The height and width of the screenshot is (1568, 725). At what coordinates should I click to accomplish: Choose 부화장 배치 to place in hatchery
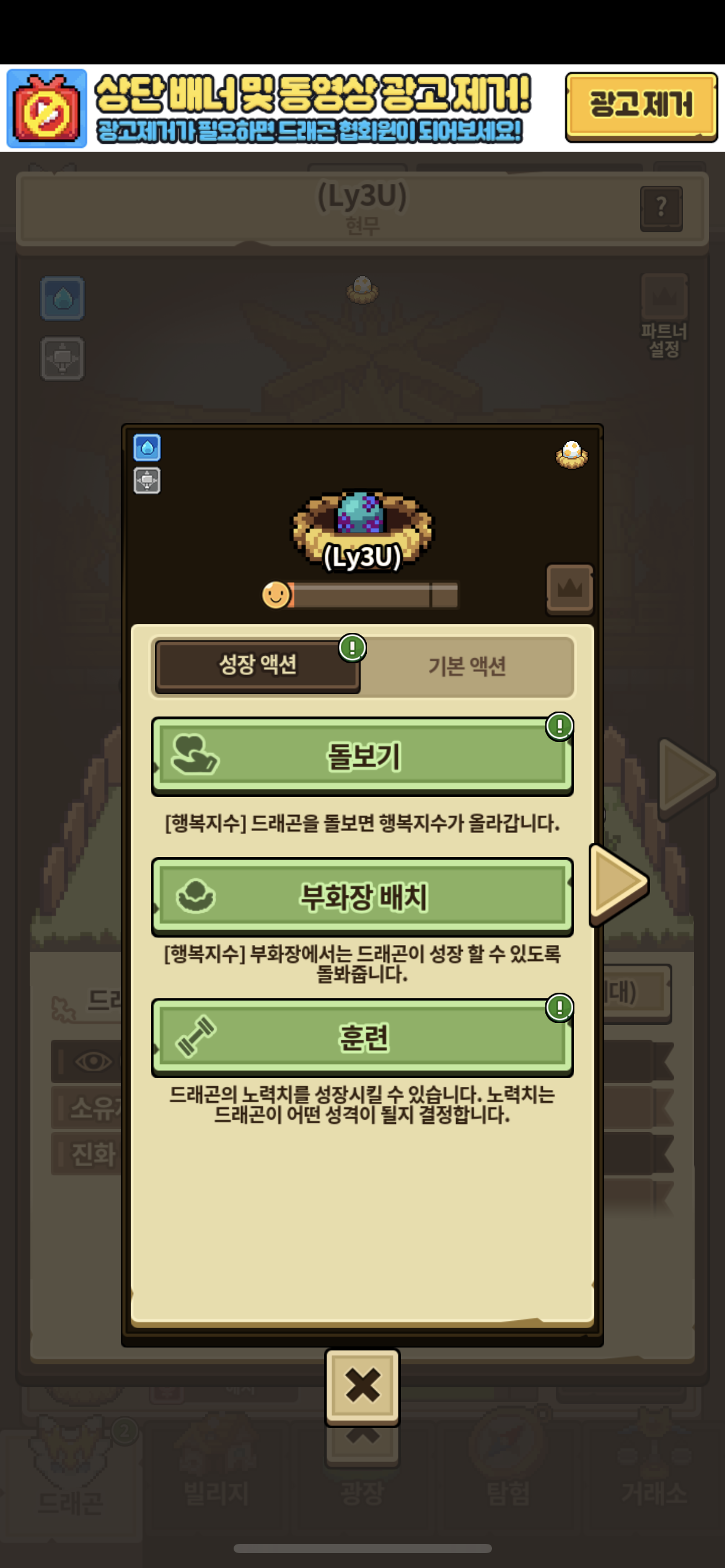click(362, 897)
